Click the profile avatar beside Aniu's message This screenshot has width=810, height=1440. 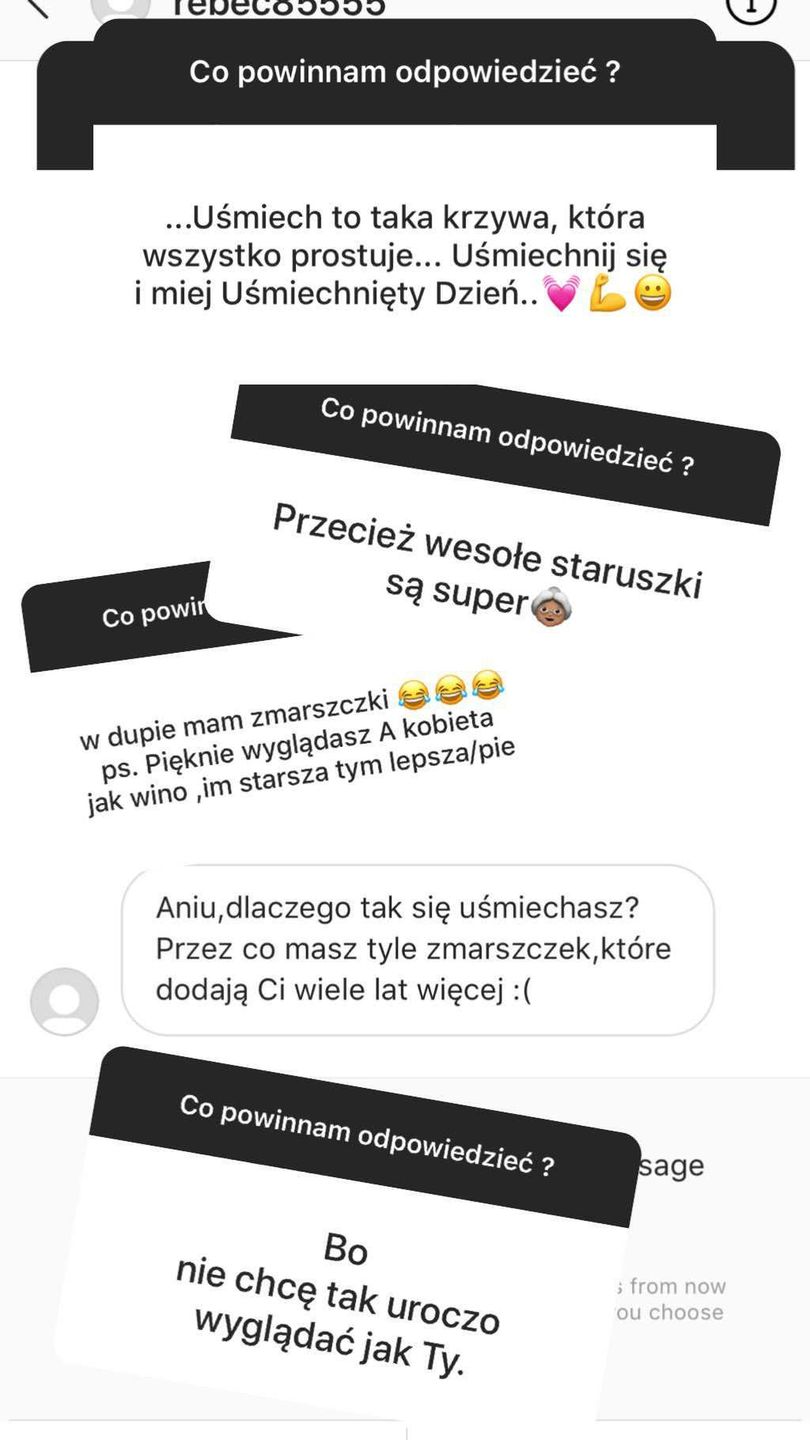click(63, 1000)
